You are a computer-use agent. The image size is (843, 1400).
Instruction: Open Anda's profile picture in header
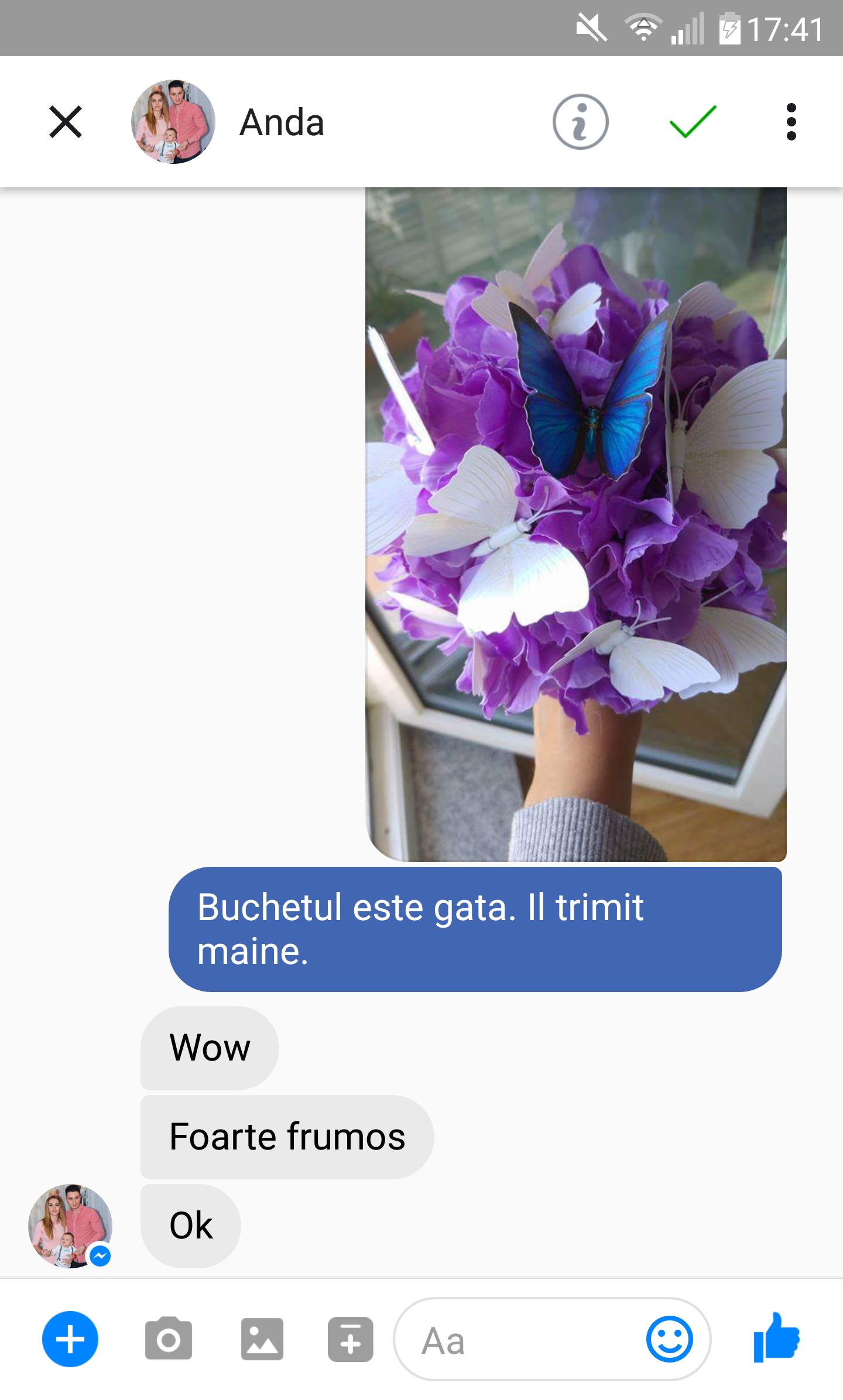point(173,122)
